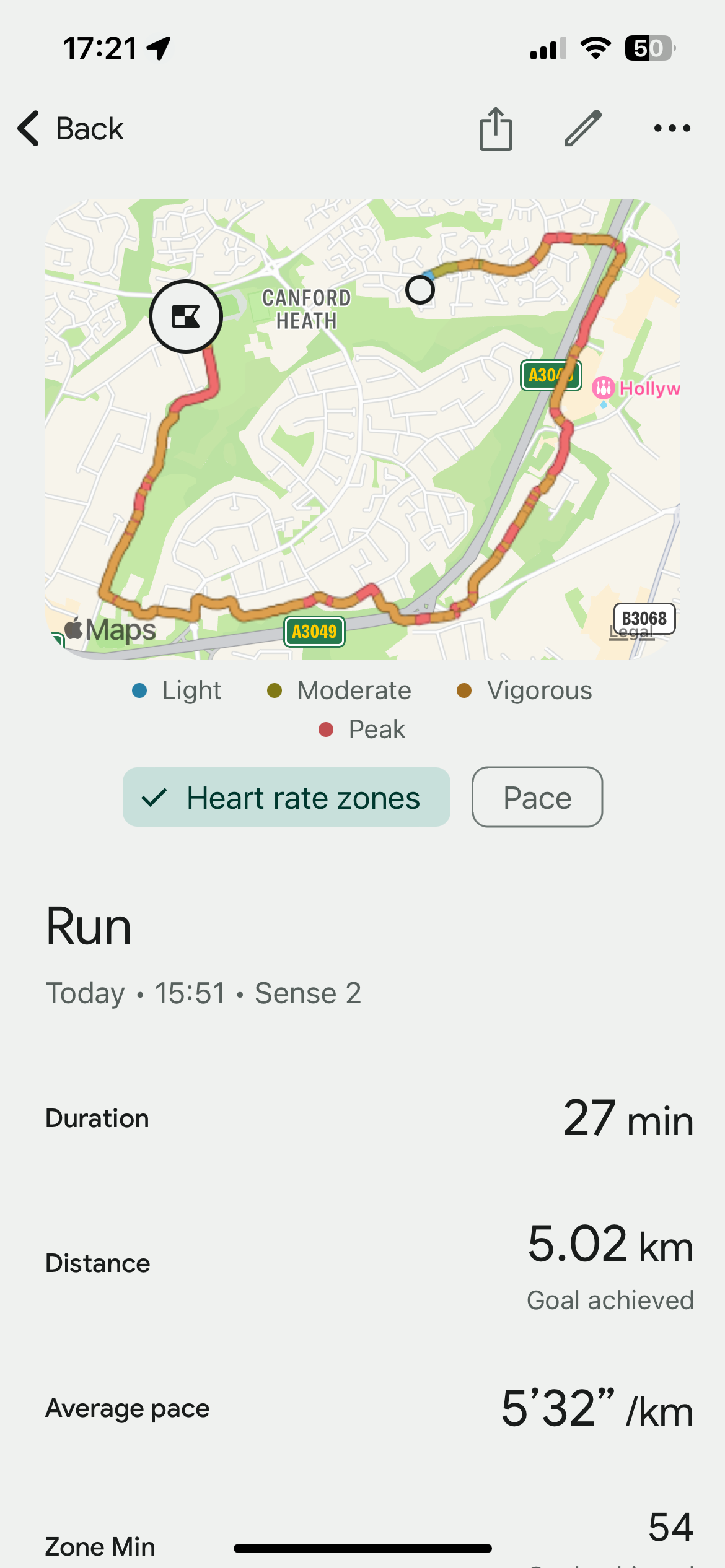725x1568 pixels.
Task: Open the run route map
Action: (x=362, y=429)
